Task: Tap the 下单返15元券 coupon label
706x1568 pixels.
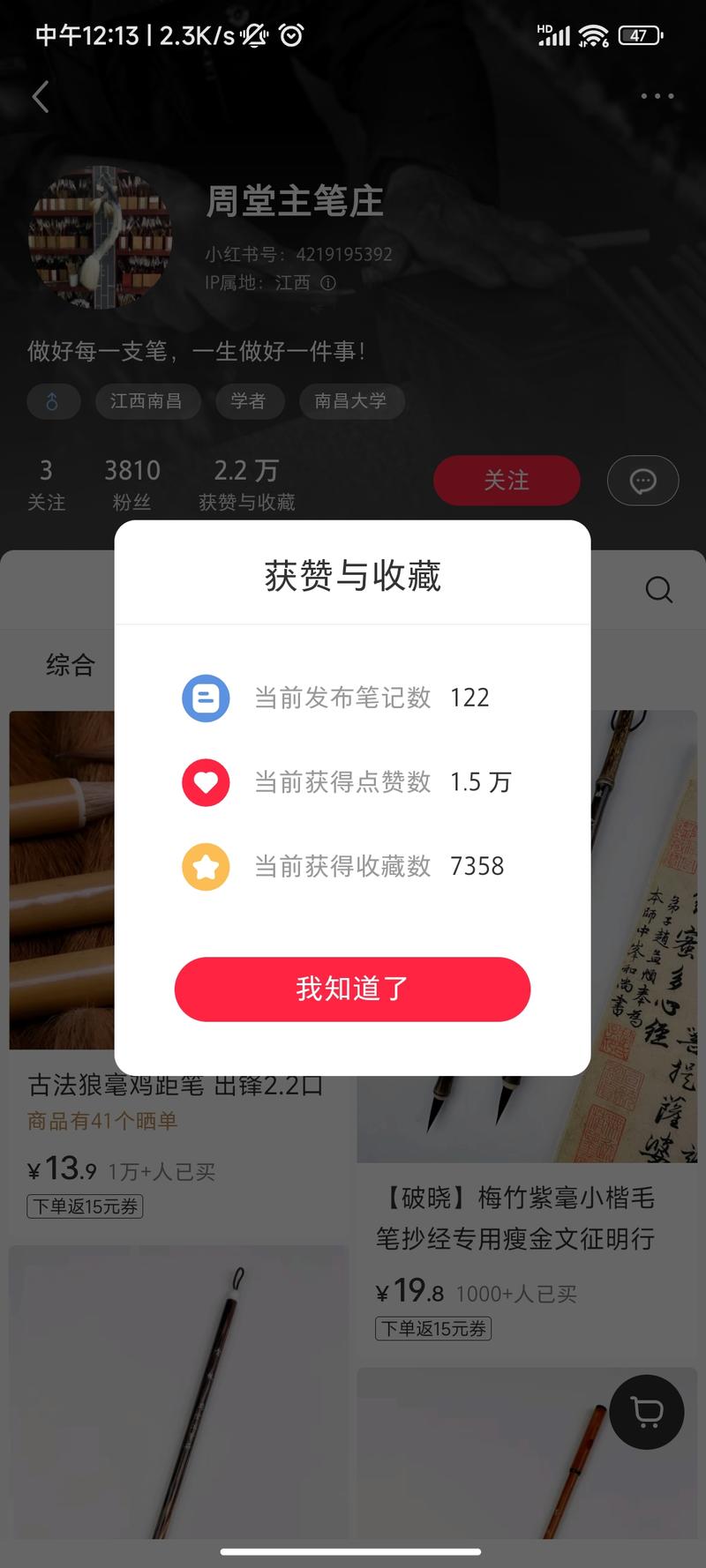Action: click(x=85, y=1206)
